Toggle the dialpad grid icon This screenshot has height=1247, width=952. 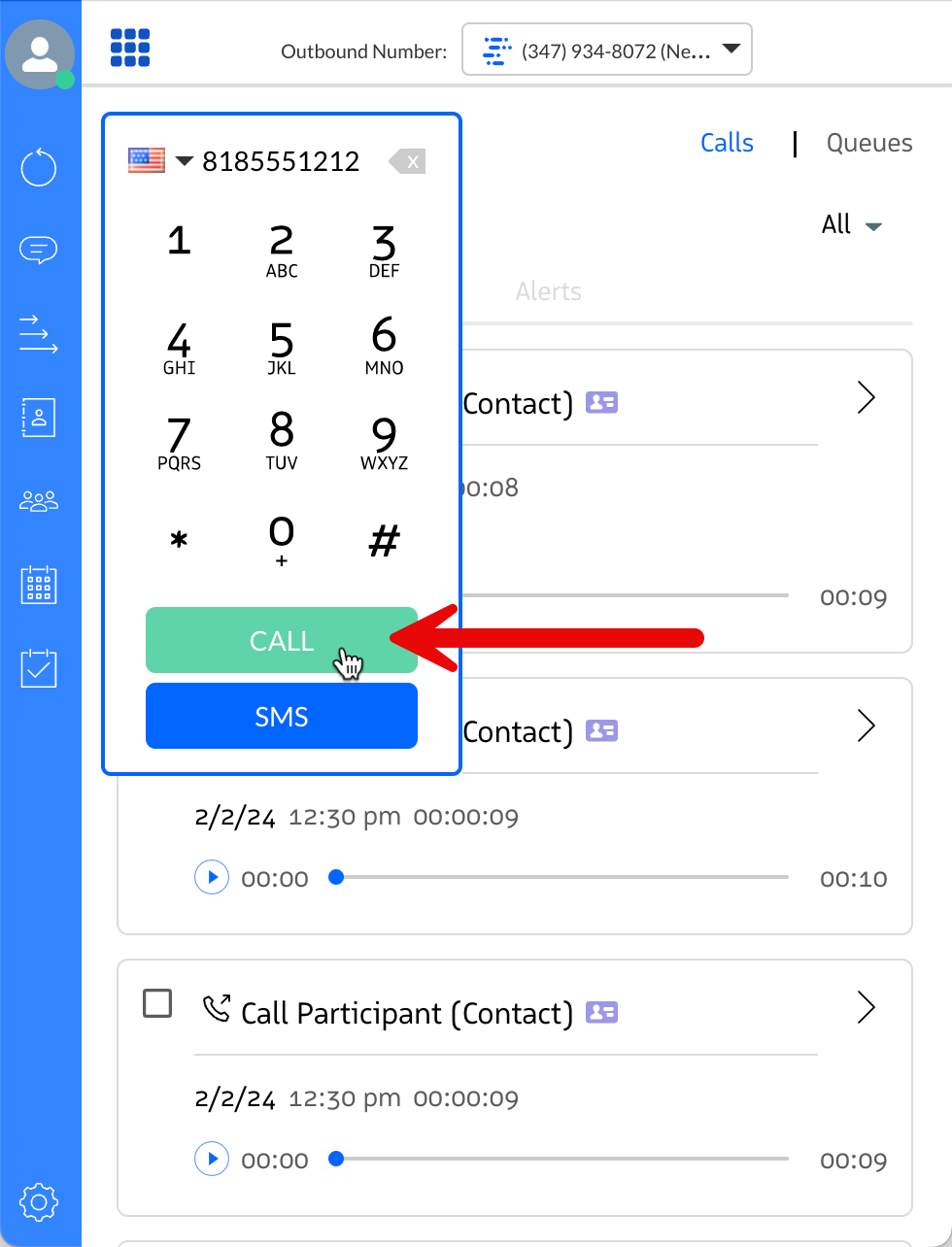click(x=130, y=48)
